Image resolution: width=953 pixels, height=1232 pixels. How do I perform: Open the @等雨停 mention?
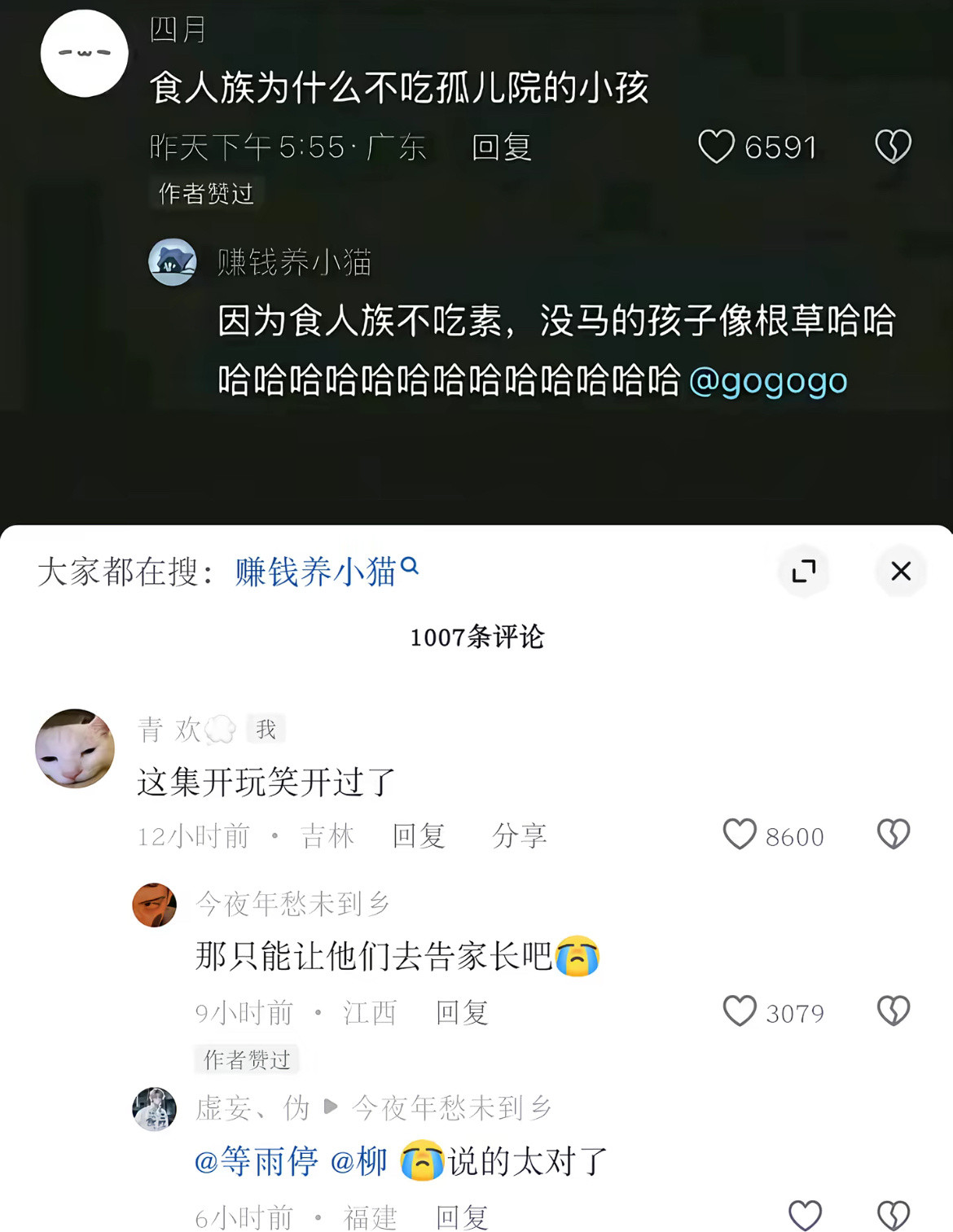[x=255, y=1161]
